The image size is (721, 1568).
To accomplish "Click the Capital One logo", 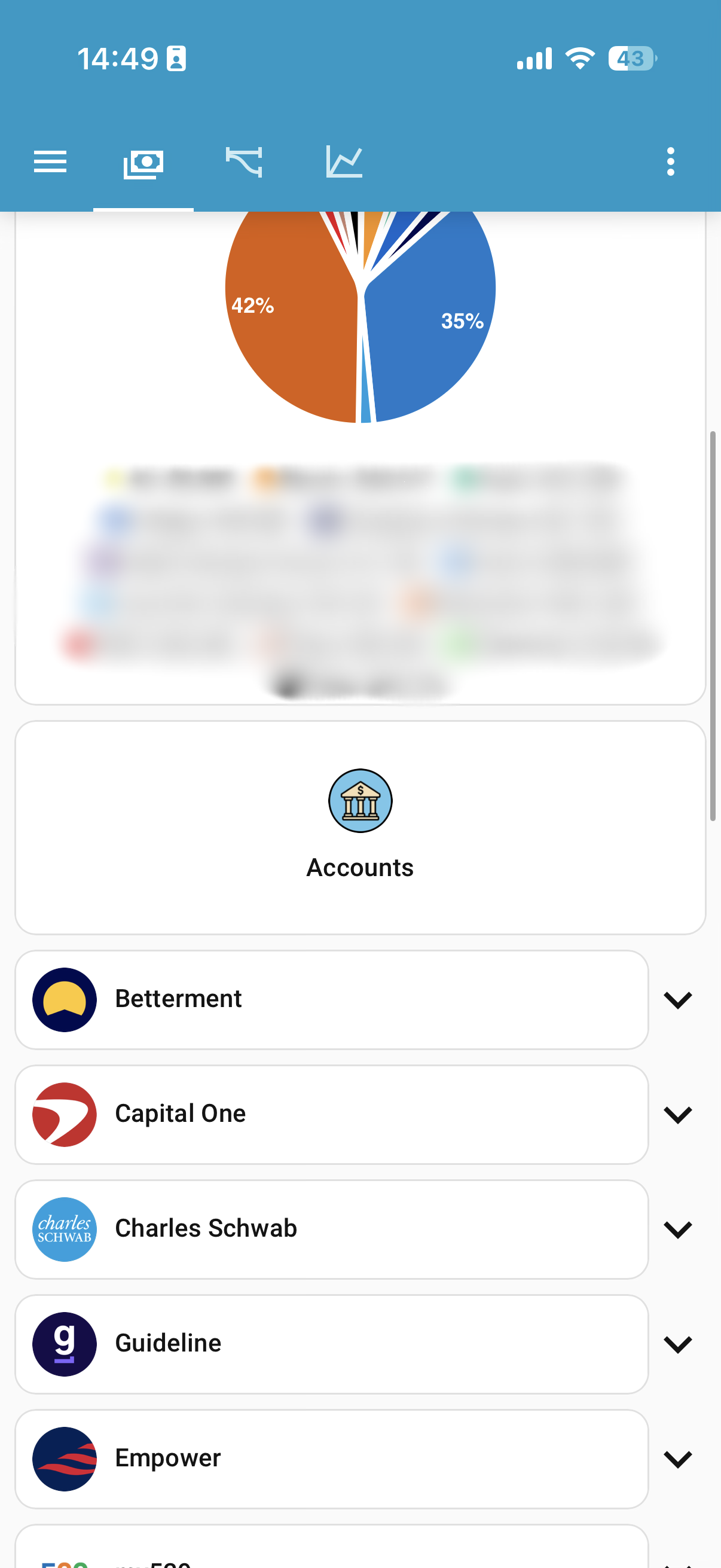I will (65, 1114).
